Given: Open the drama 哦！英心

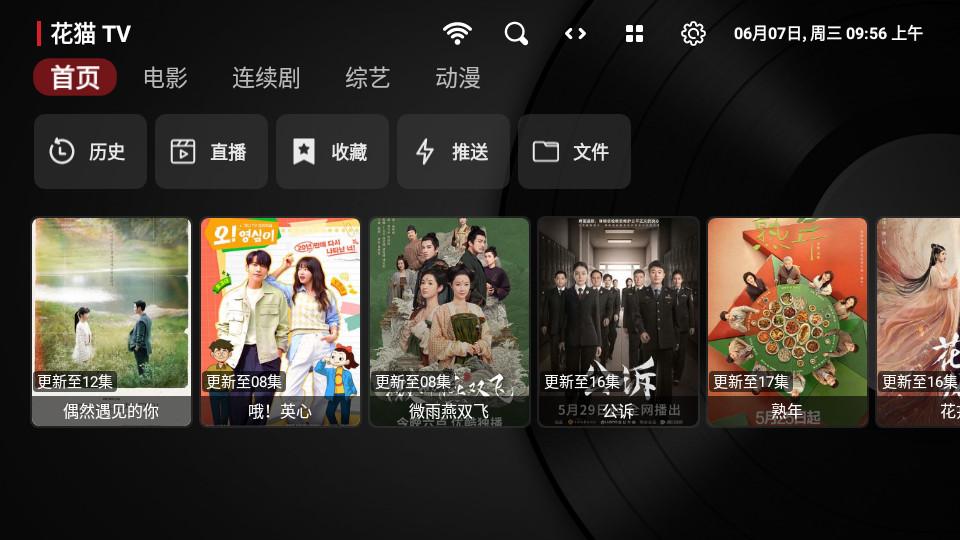Looking at the screenshot, I should pyautogui.click(x=280, y=322).
